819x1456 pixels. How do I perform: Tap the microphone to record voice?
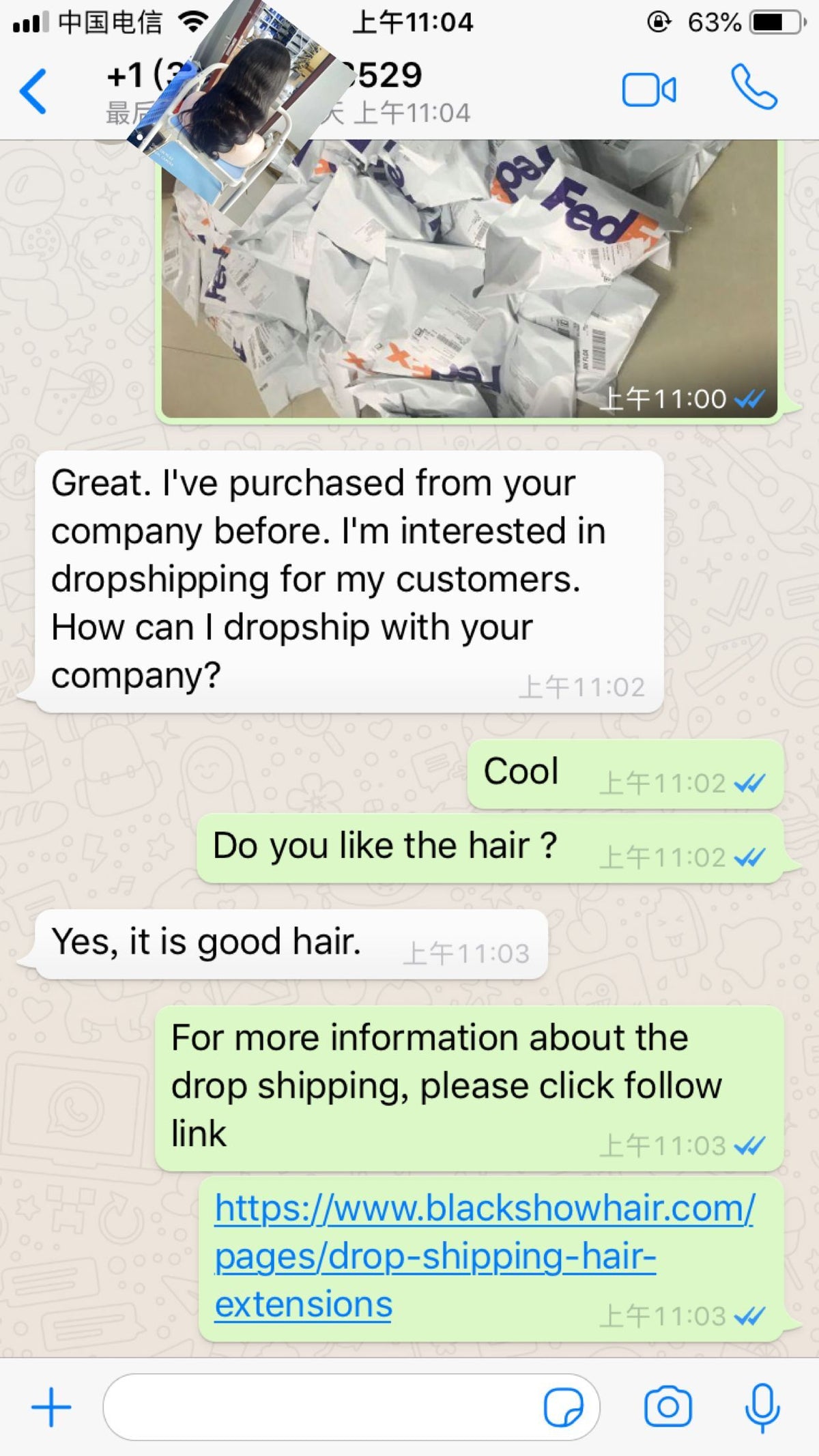[762, 1408]
